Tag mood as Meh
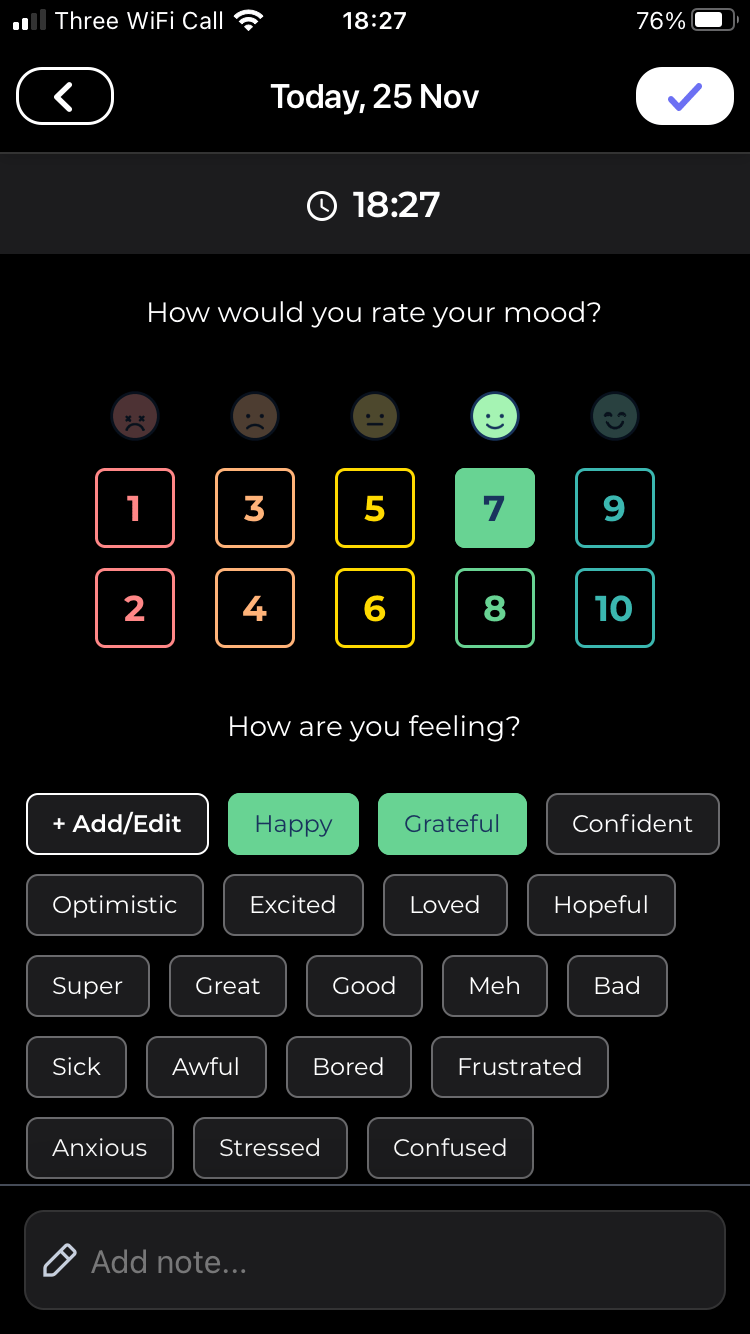This screenshot has width=750, height=1334. [495, 986]
